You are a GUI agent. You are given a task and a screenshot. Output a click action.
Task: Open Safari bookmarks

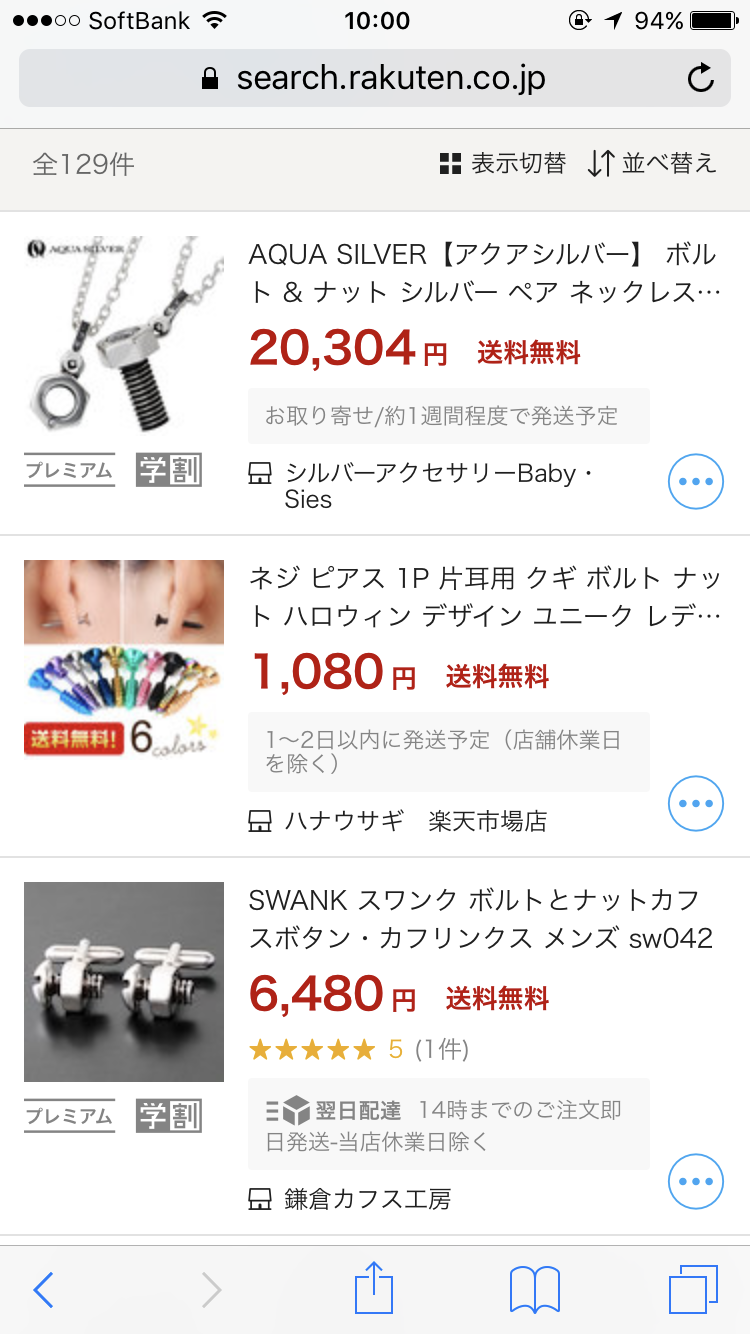(535, 1290)
